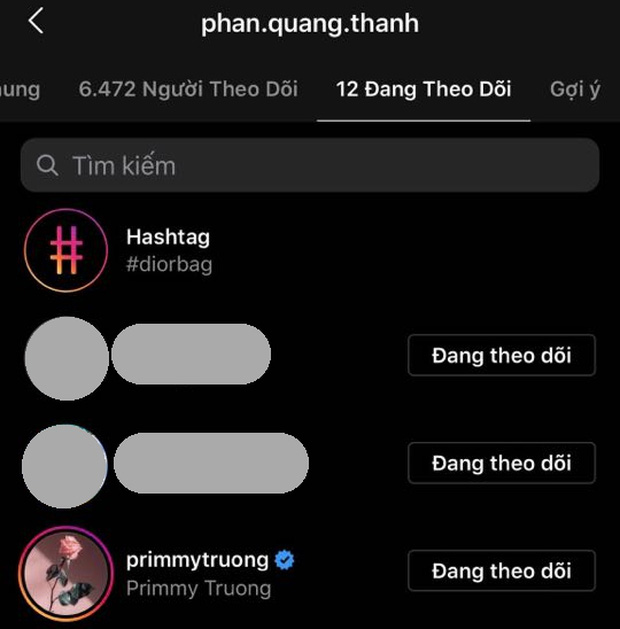Open the Gợi ý tab
The height and width of the screenshot is (629, 620).
[x=576, y=89]
